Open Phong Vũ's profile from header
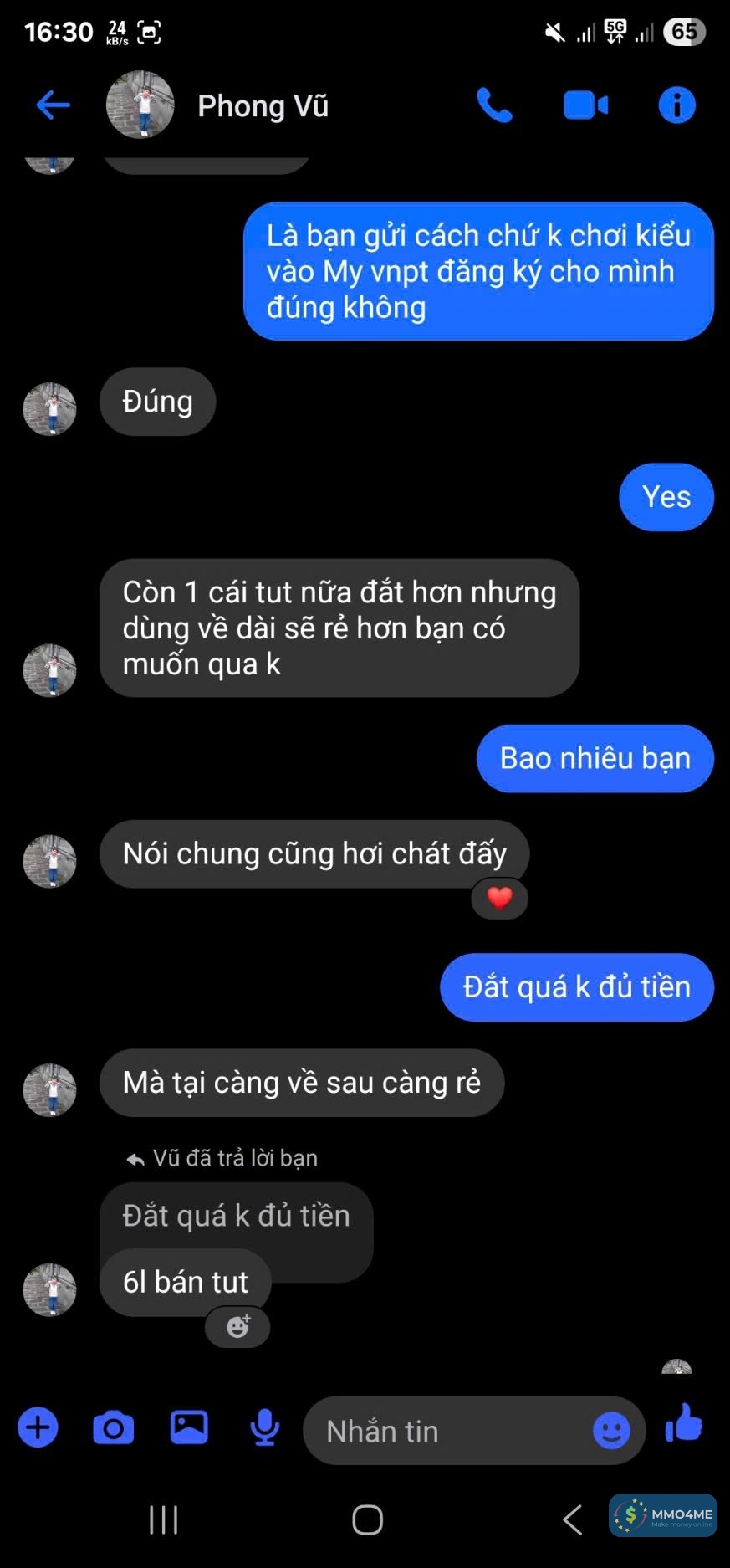 tap(262, 106)
